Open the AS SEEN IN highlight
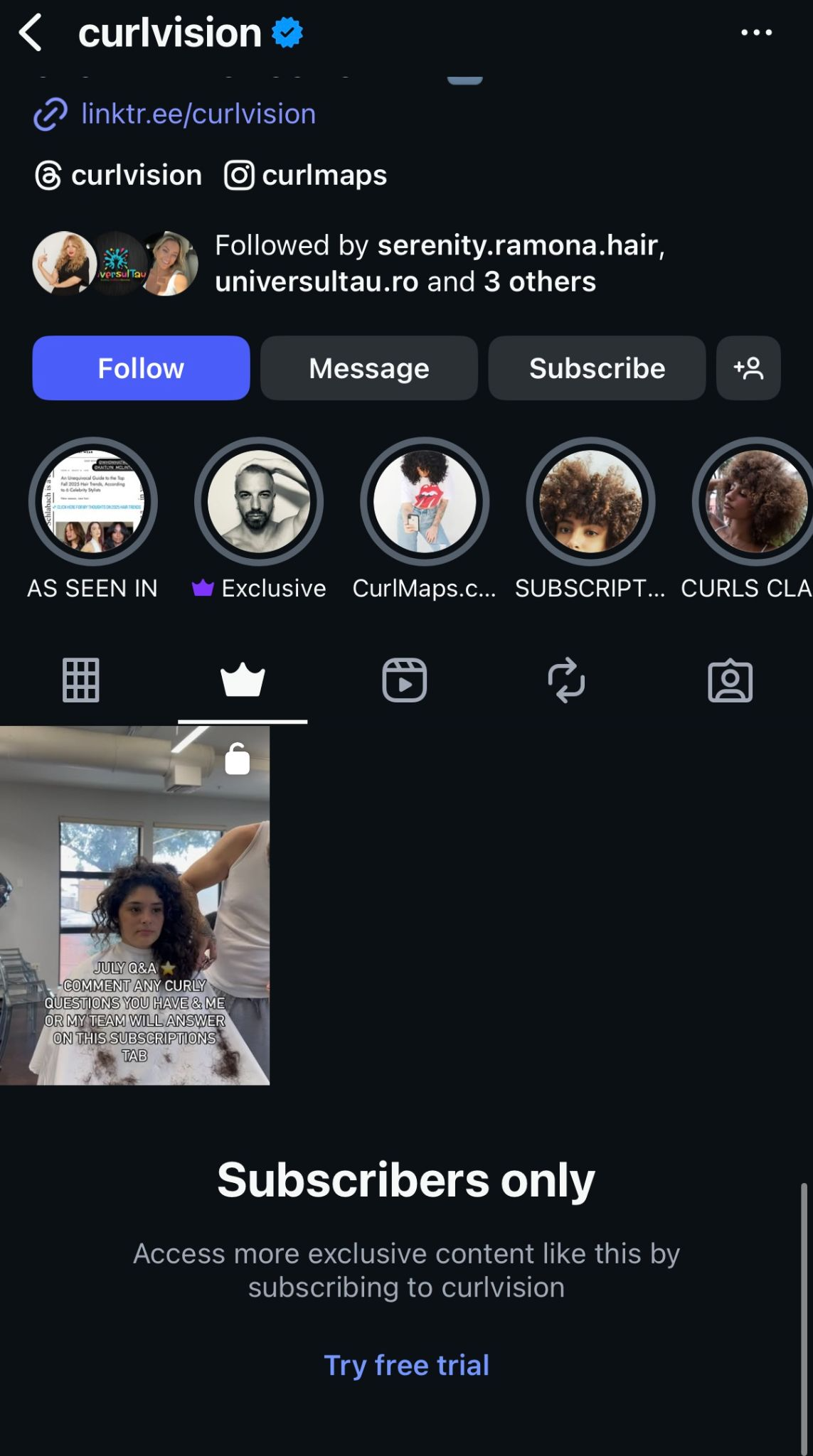This screenshot has height=1456, width=813. (x=92, y=502)
